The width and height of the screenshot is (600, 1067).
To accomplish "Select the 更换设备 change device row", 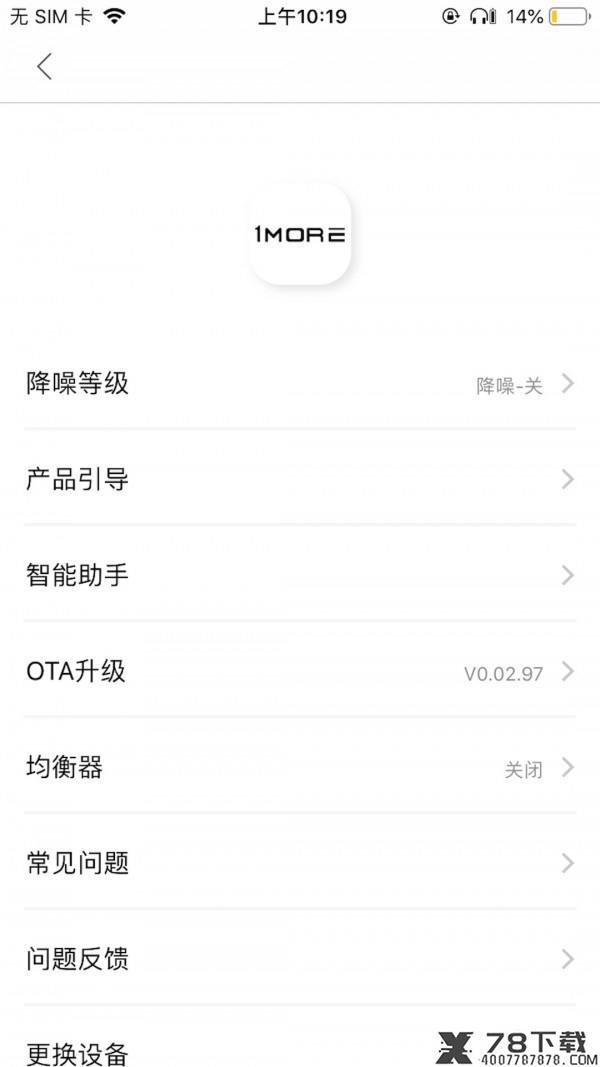I will click(x=300, y=1039).
